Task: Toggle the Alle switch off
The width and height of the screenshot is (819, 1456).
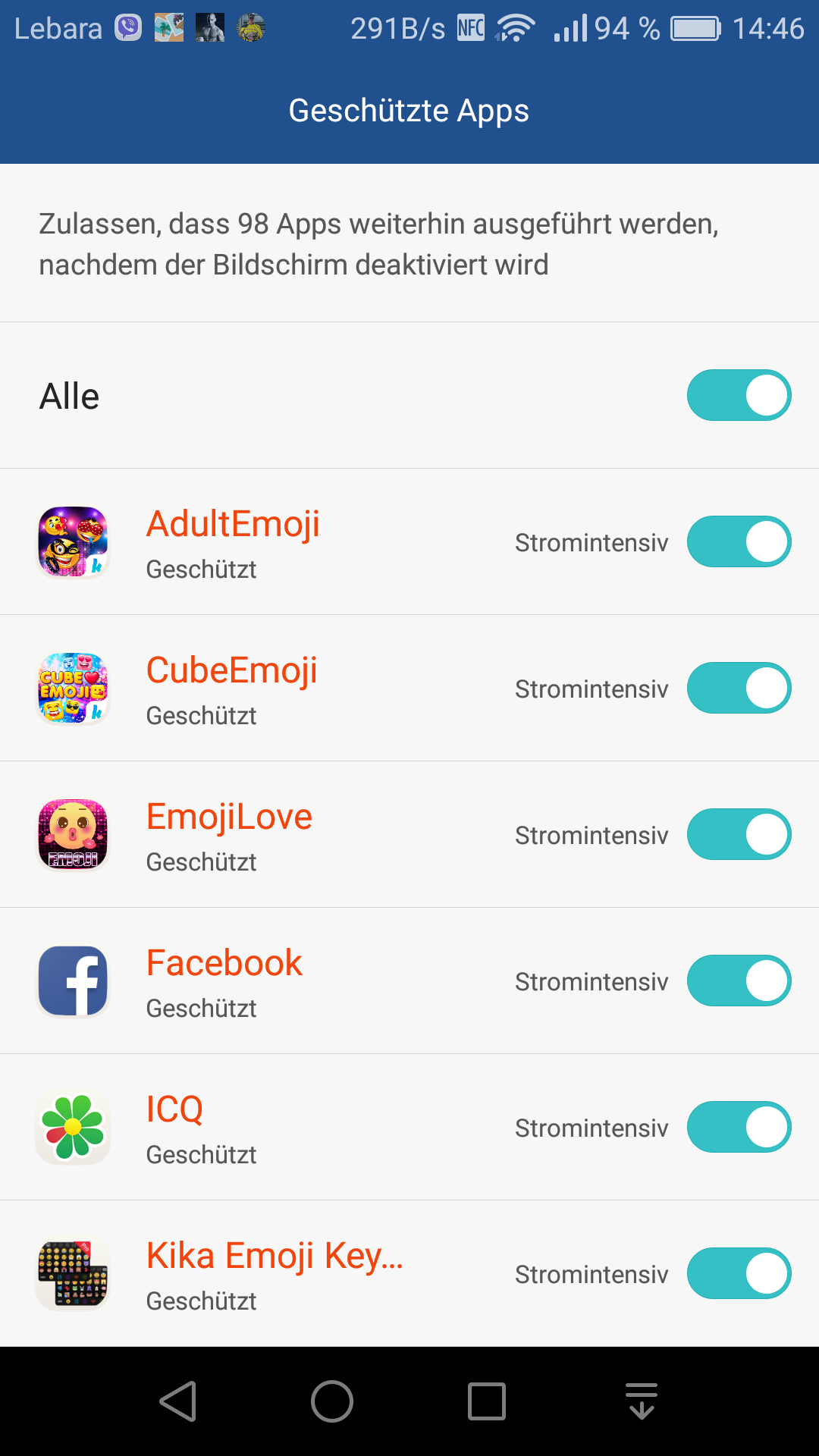Action: tap(739, 395)
